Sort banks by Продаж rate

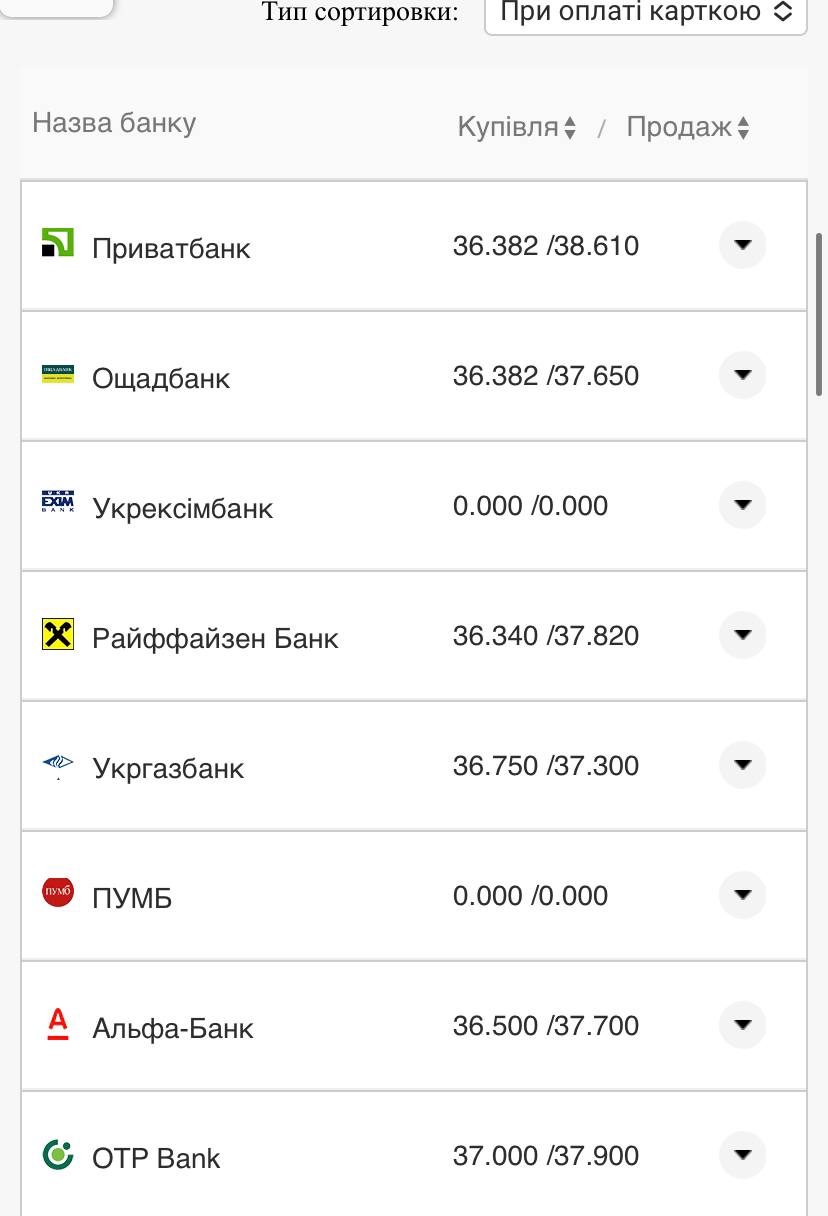[688, 128]
